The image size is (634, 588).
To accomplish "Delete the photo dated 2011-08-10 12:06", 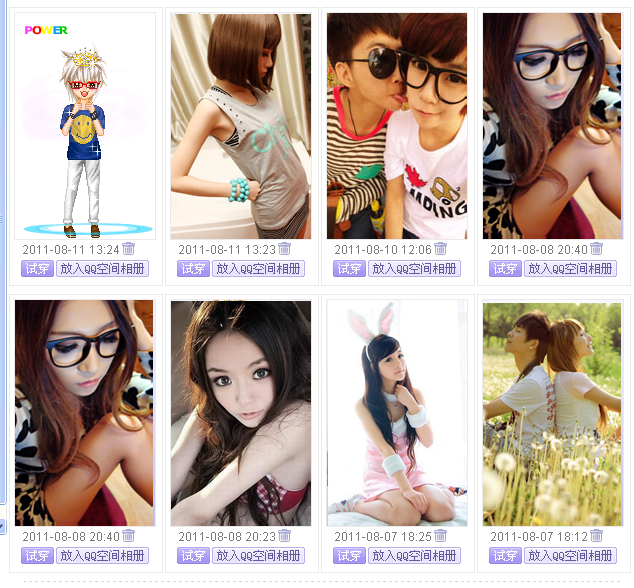I will (x=441, y=249).
